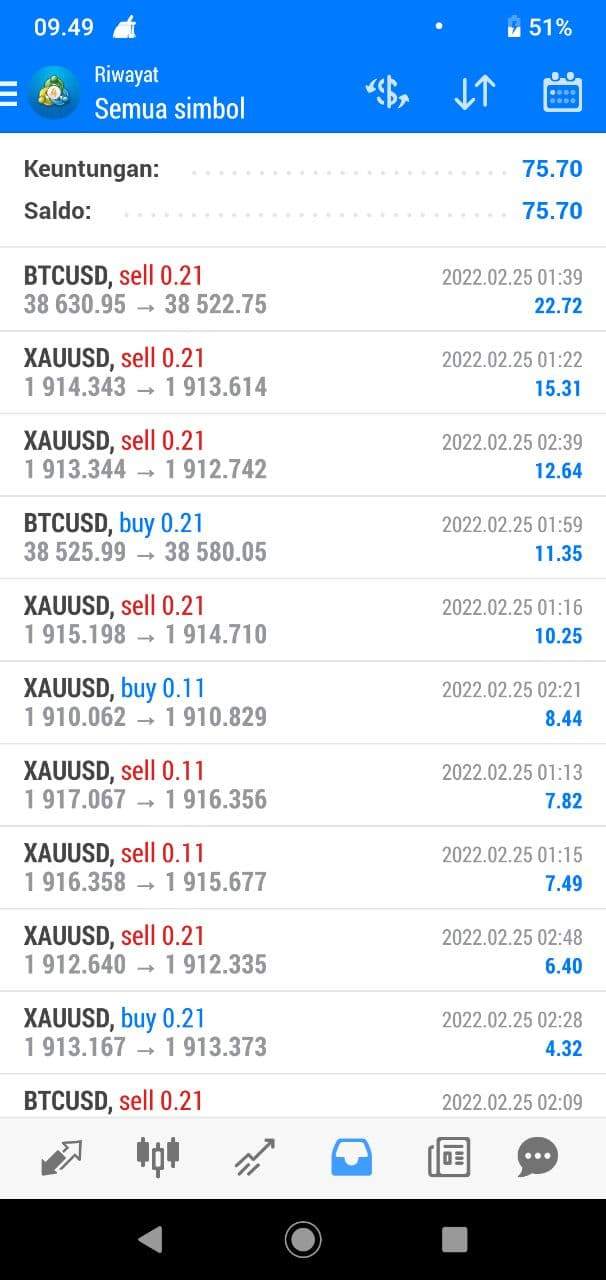This screenshot has height=1280, width=606.
Task: Select the XAUUSD sell trade with 7.49 profit
Action: tap(303, 867)
